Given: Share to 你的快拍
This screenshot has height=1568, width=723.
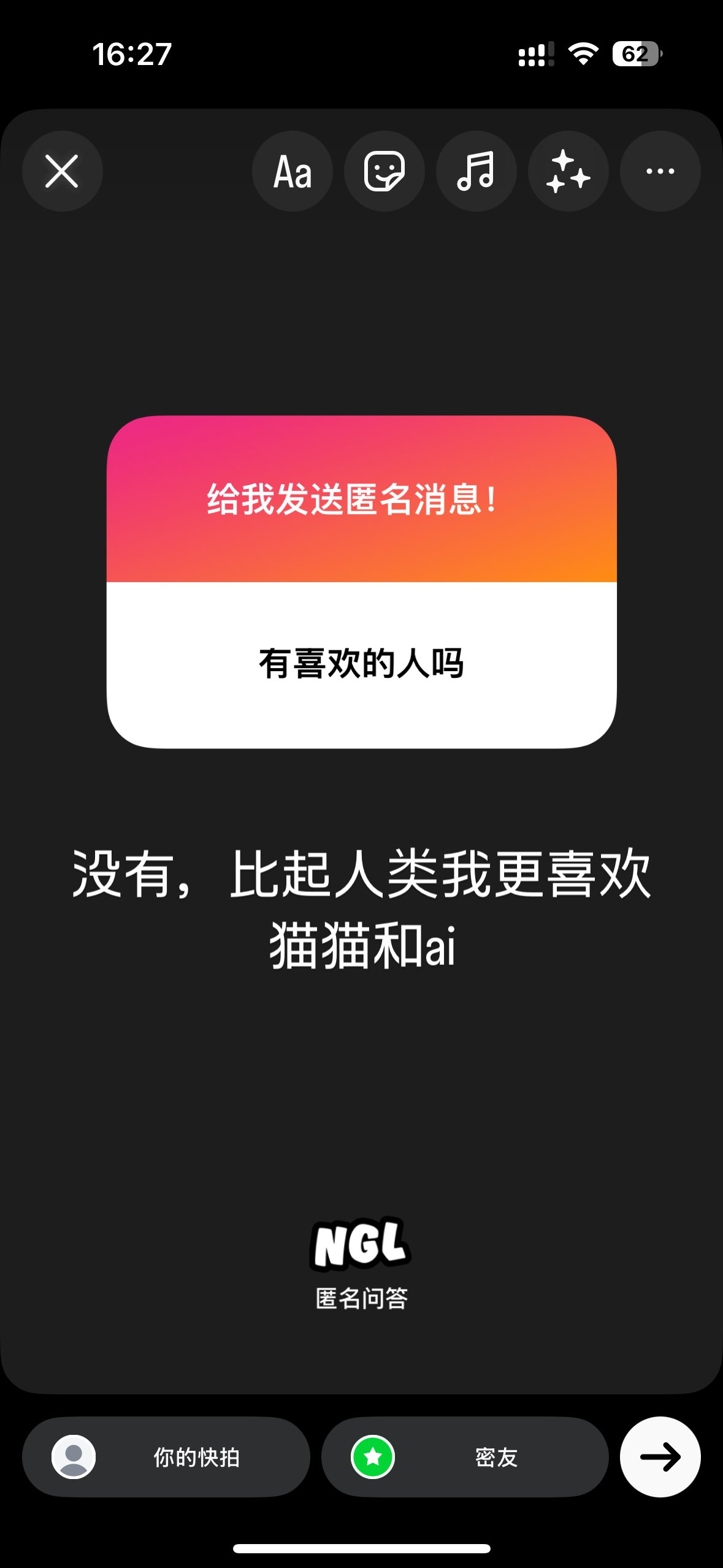Looking at the screenshot, I should [x=166, y=1457].
